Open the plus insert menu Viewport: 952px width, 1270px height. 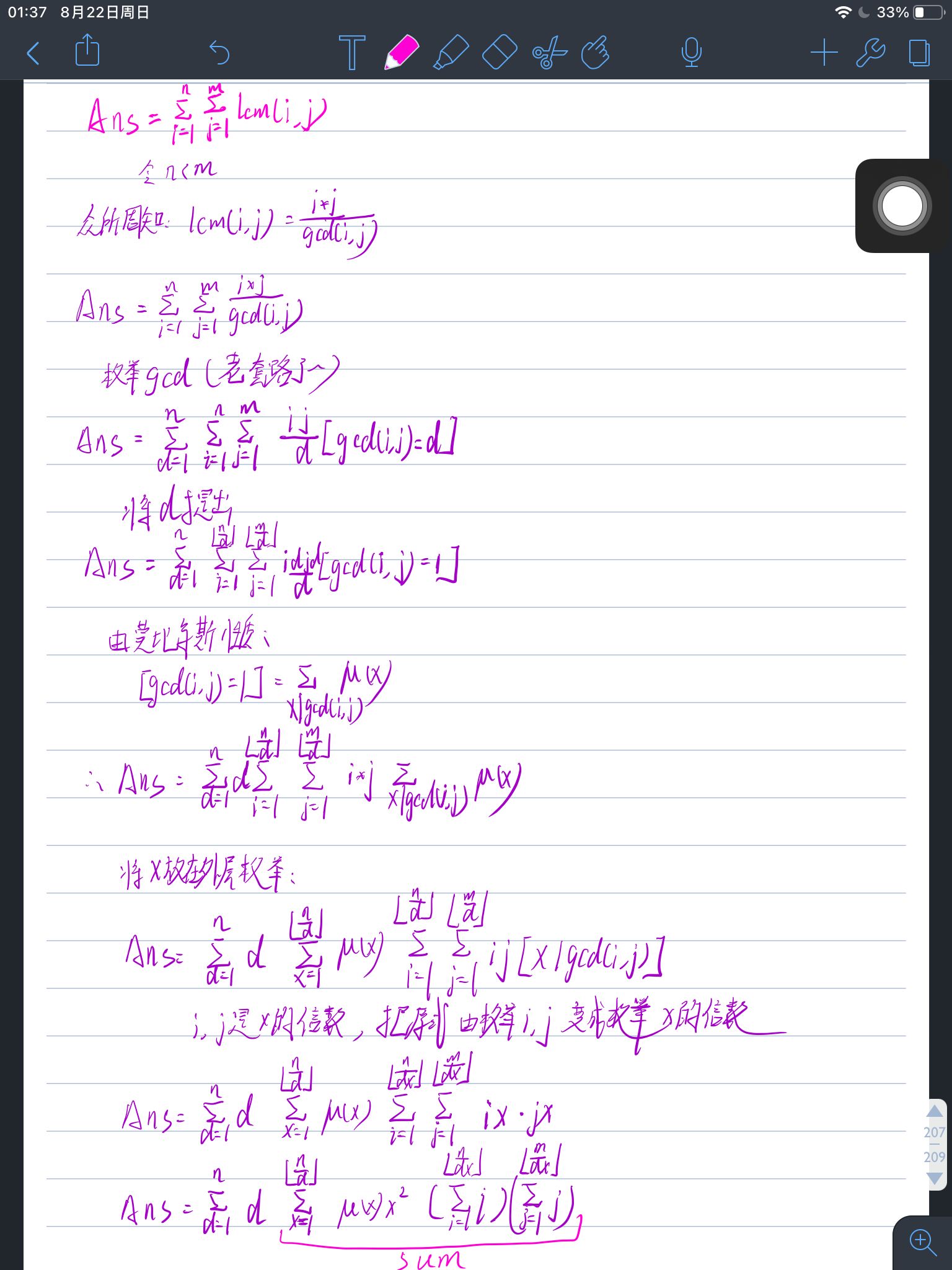[x=824, y=53]
